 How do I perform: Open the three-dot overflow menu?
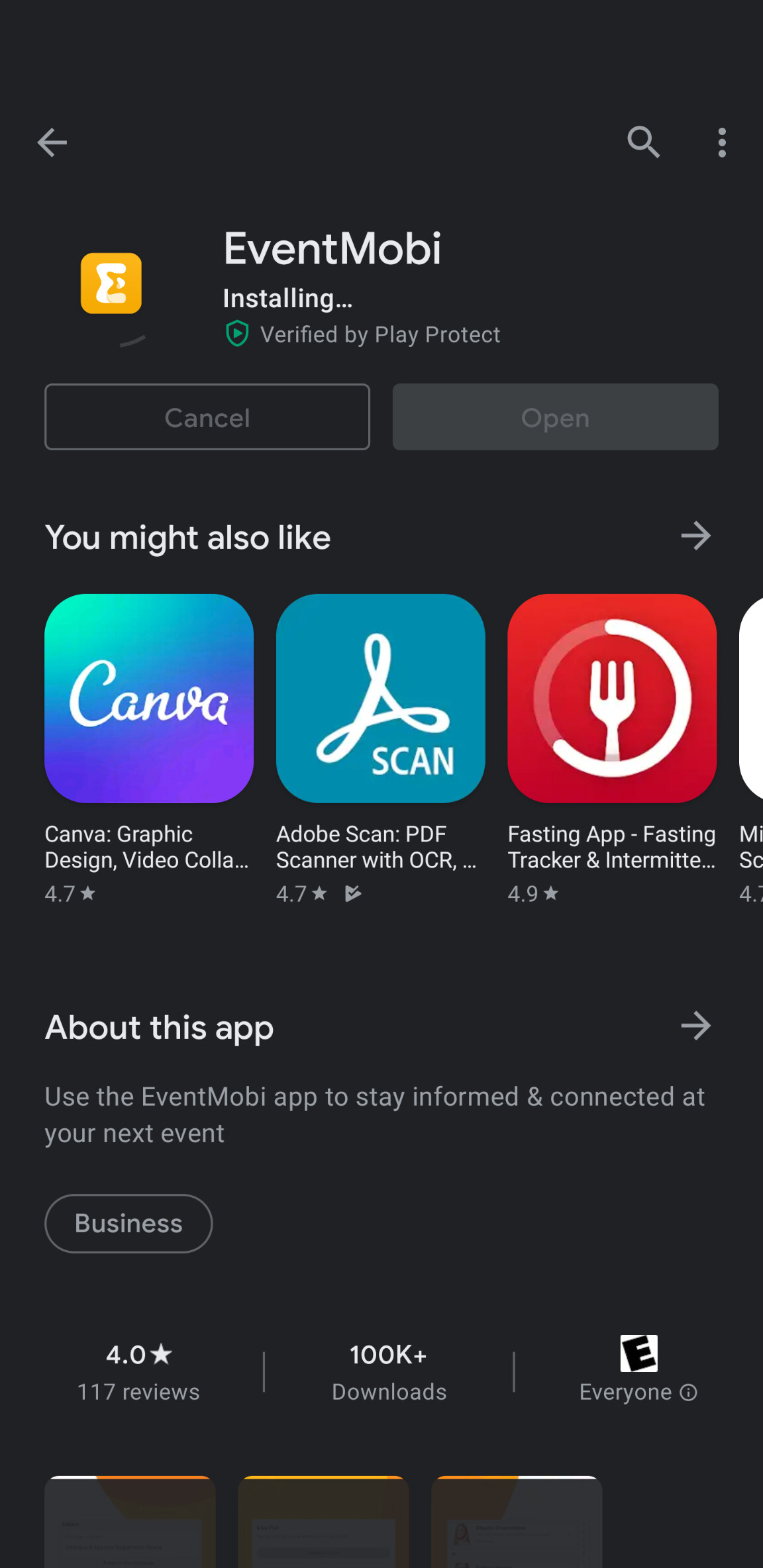point(722,142)
